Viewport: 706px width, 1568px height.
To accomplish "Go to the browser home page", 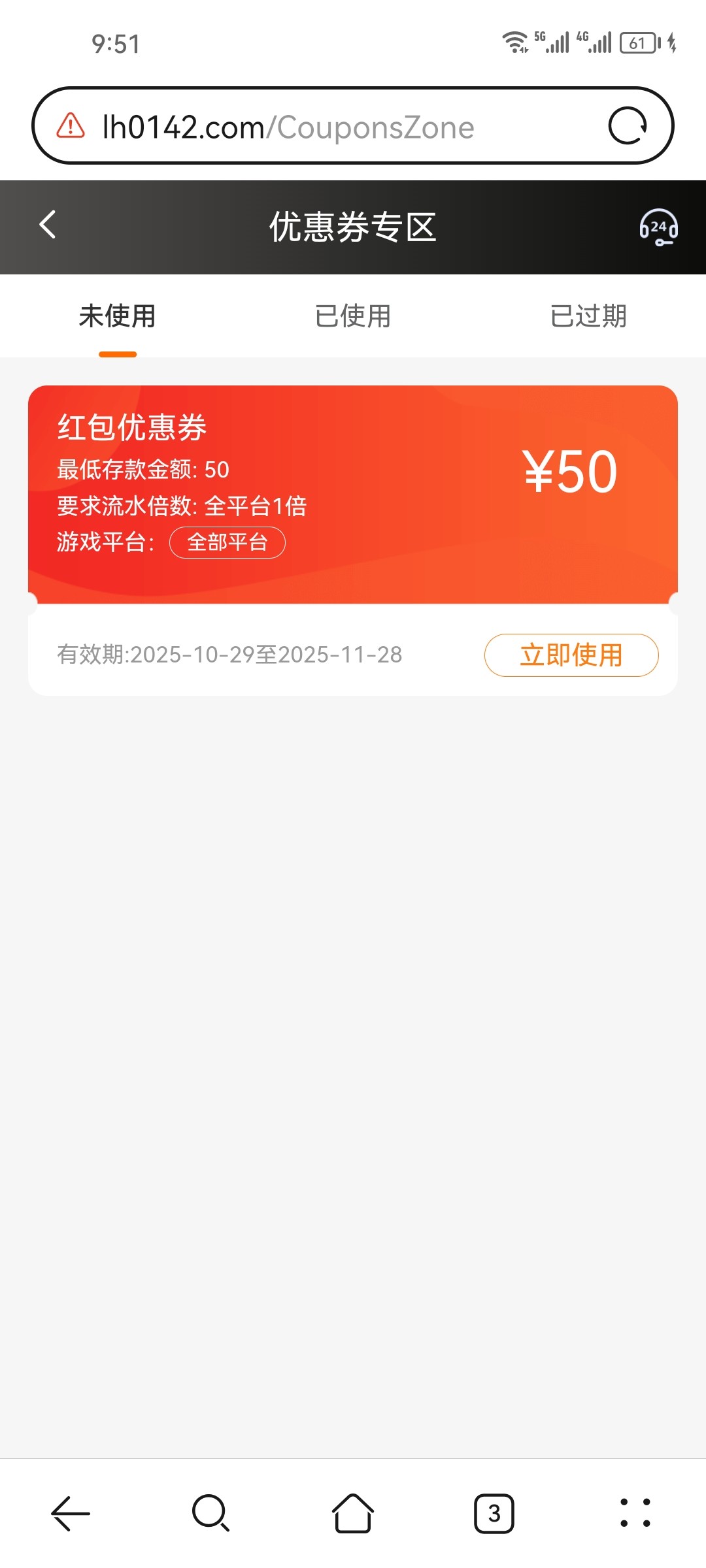I will pos(353,1513).
